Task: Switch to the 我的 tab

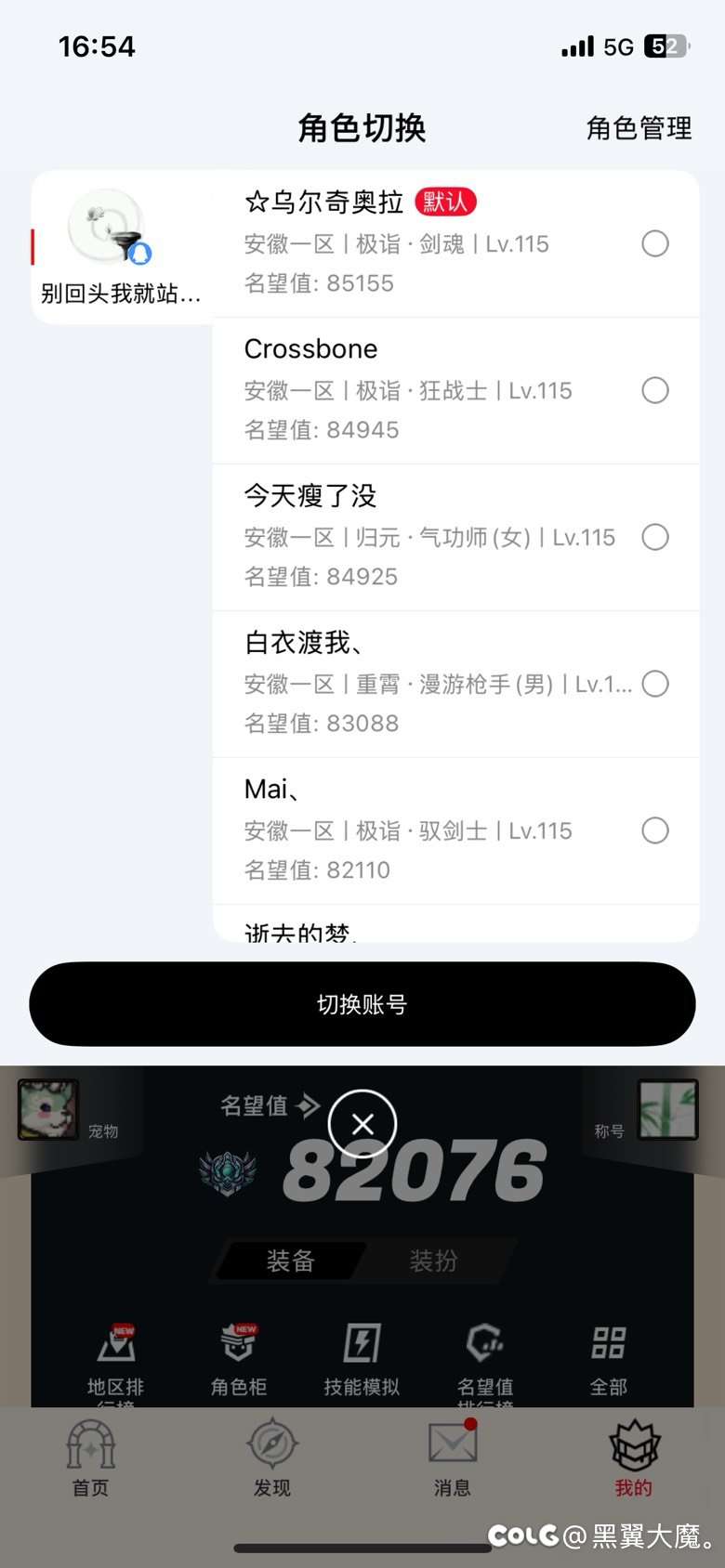Action: pyautogui.click(x=634, y=1458)
